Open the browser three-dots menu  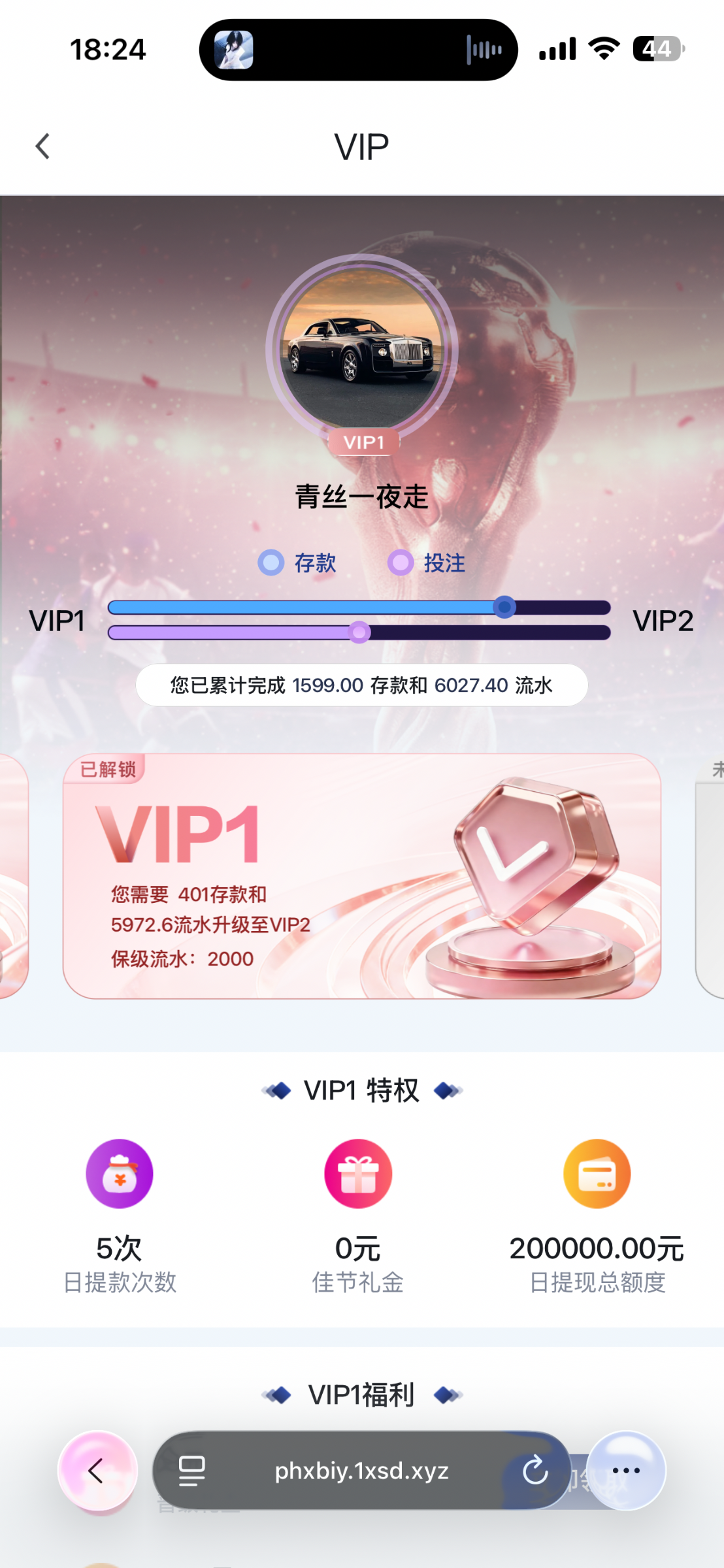point(626,1471)
